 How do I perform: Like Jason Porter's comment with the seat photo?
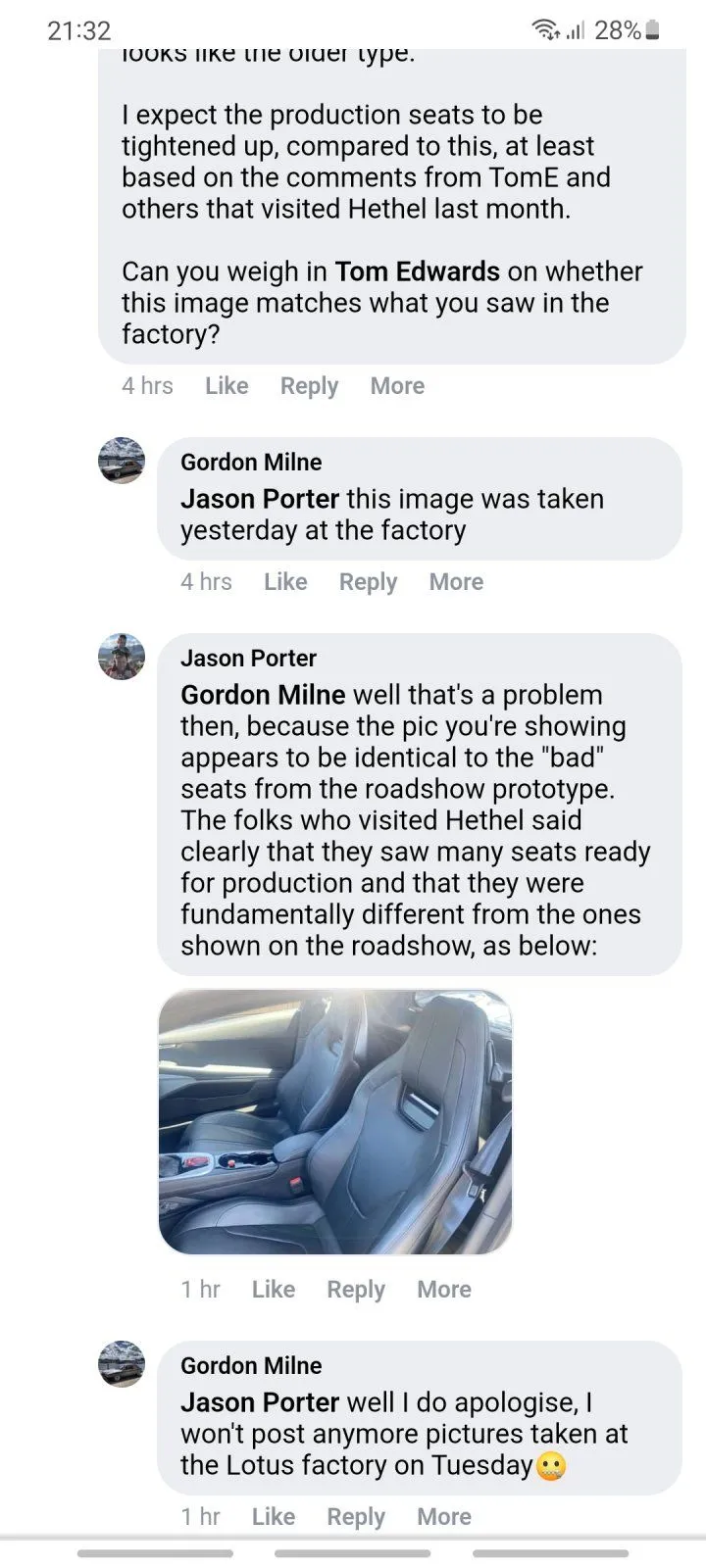pyautogui.click(x=273, y=1290)
